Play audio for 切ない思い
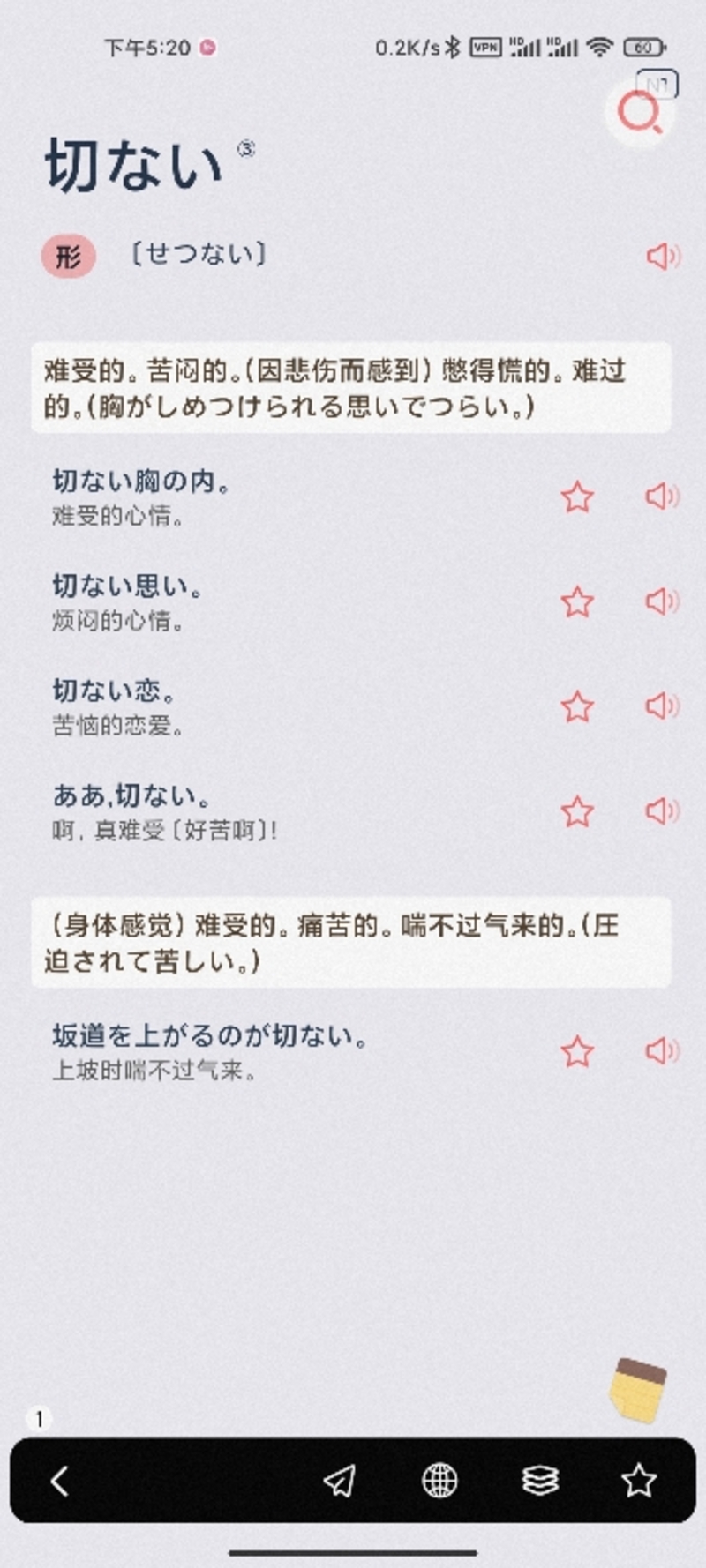706x1568 pixels. click(x=662, y=601)
